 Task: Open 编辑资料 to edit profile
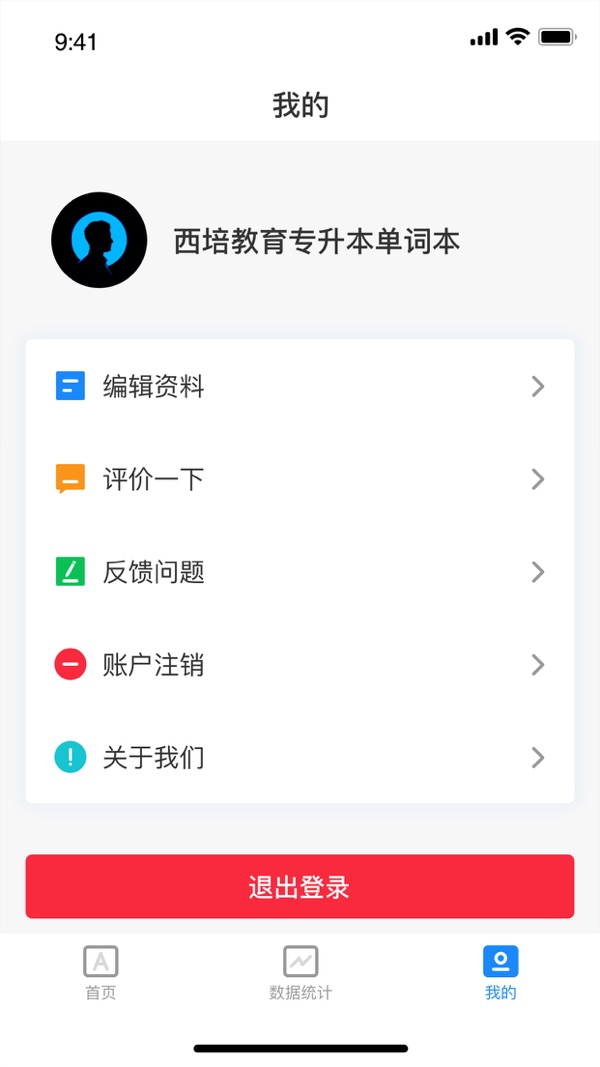[300, 386]
